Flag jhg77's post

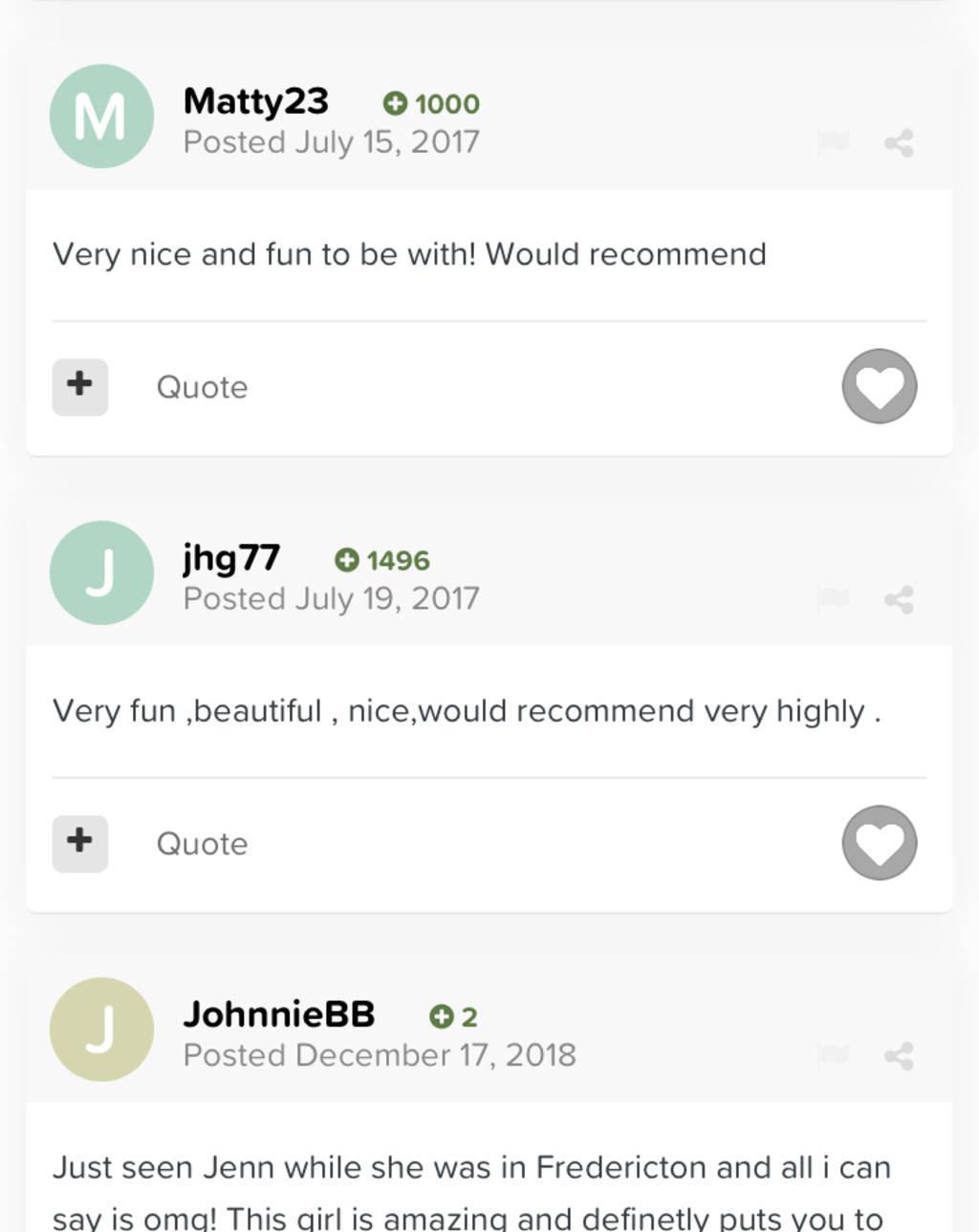click(x=833, y=599)
